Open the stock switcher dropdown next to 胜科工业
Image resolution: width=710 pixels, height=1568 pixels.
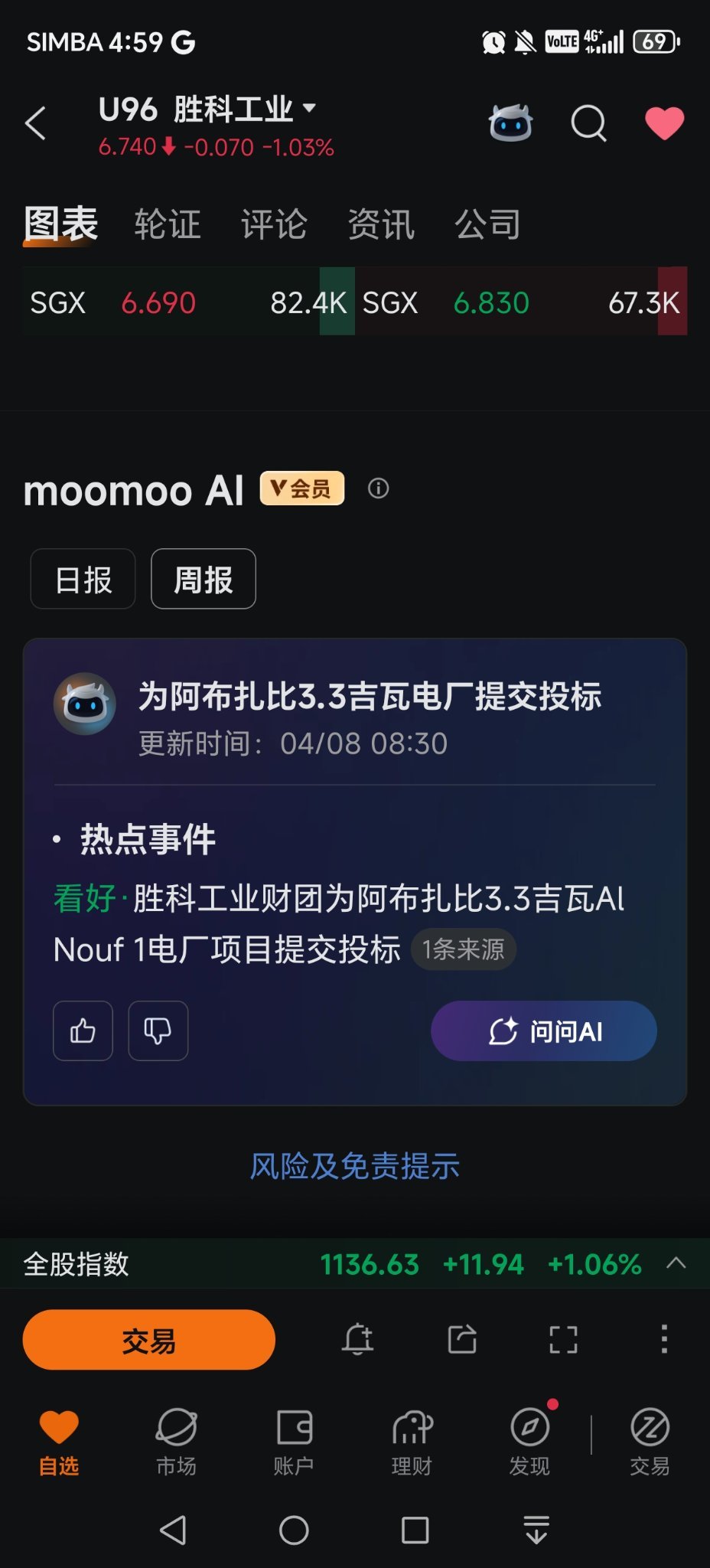coord(309,108)
